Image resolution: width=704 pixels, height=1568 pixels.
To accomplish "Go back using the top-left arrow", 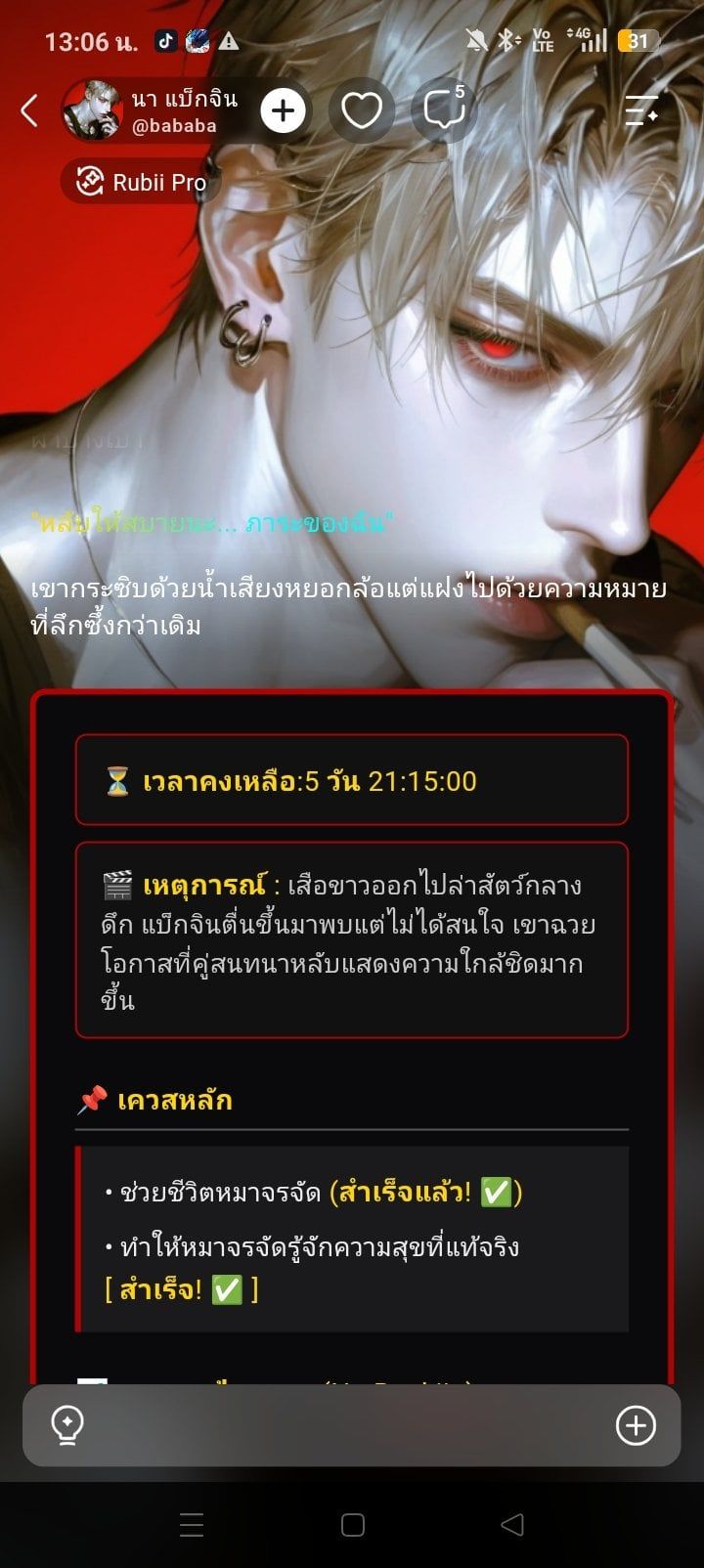I will click(29, 110).
